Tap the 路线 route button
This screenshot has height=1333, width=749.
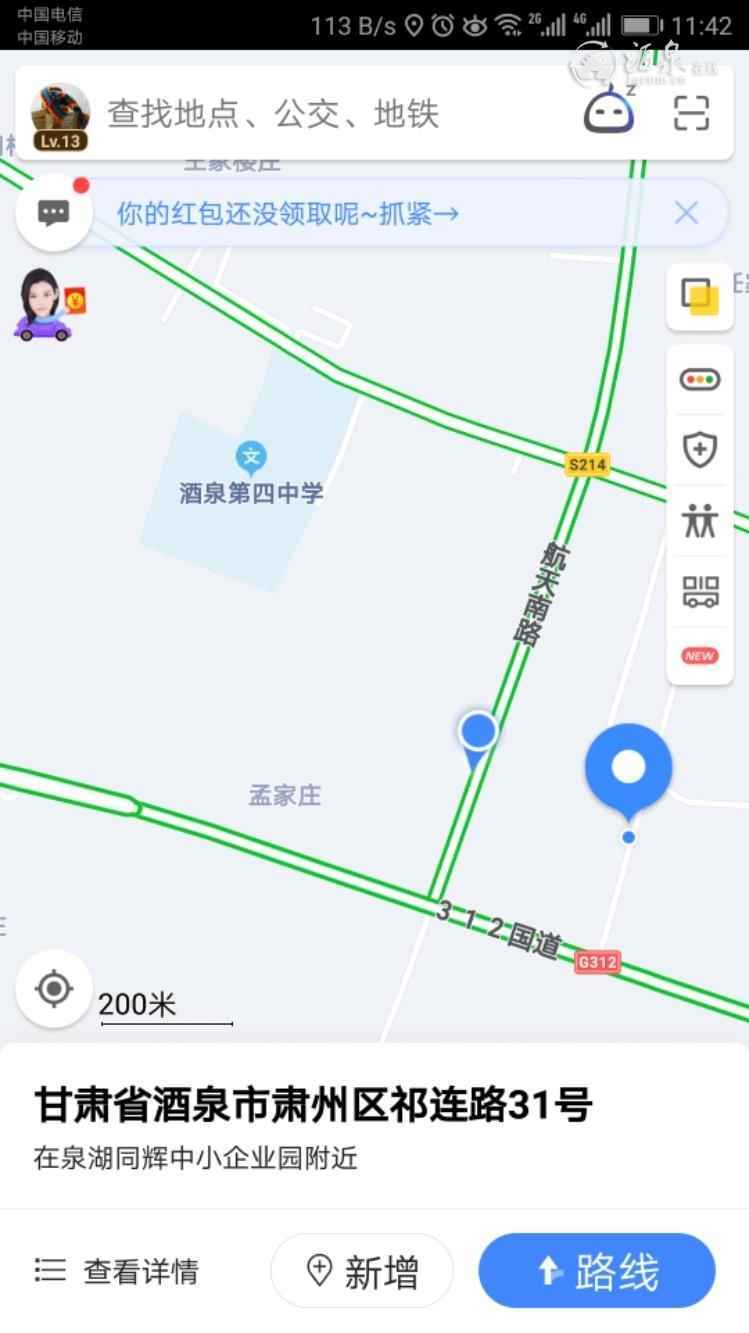[x=596, y=1270]
